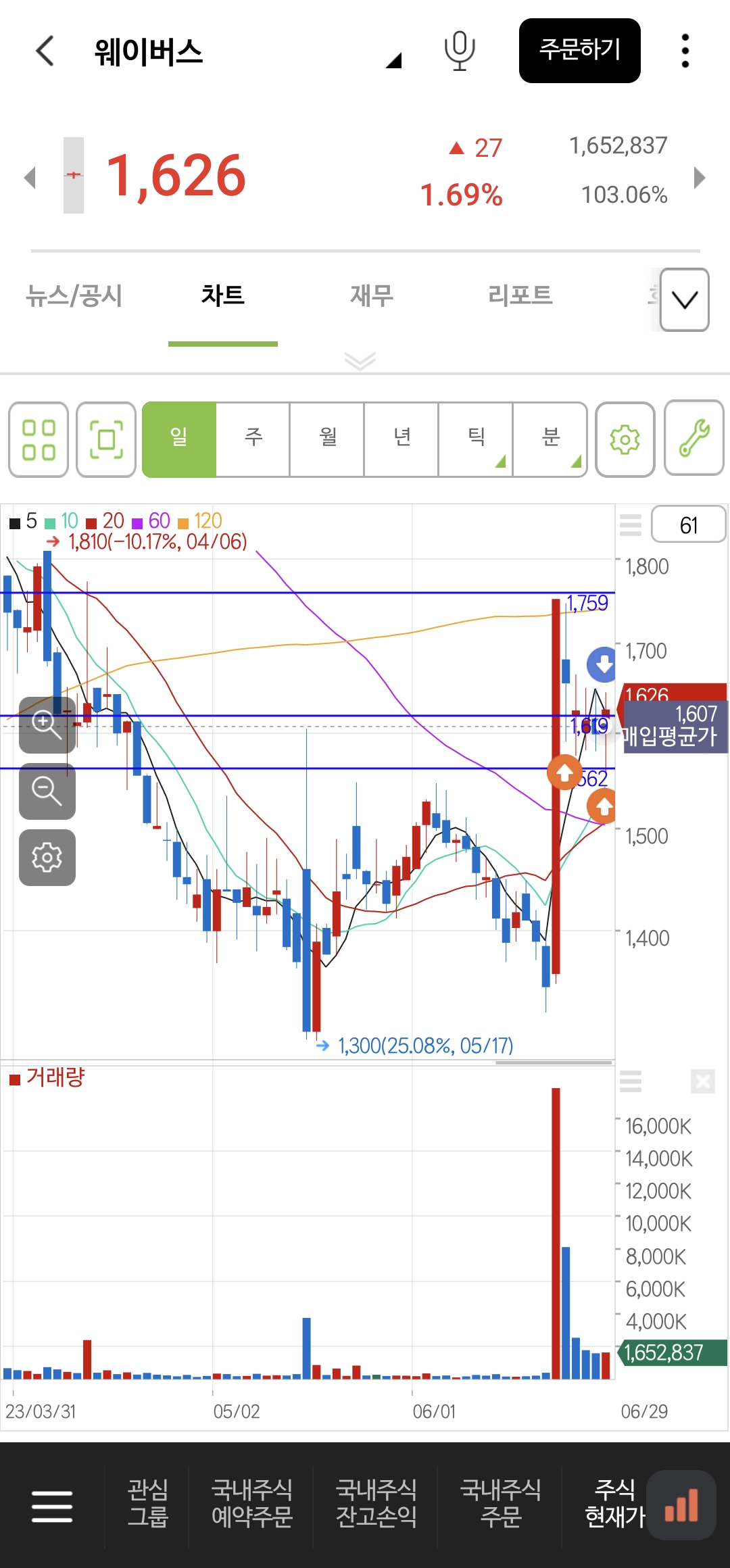Open voice search with the microphone icon

tap(460, 51)
